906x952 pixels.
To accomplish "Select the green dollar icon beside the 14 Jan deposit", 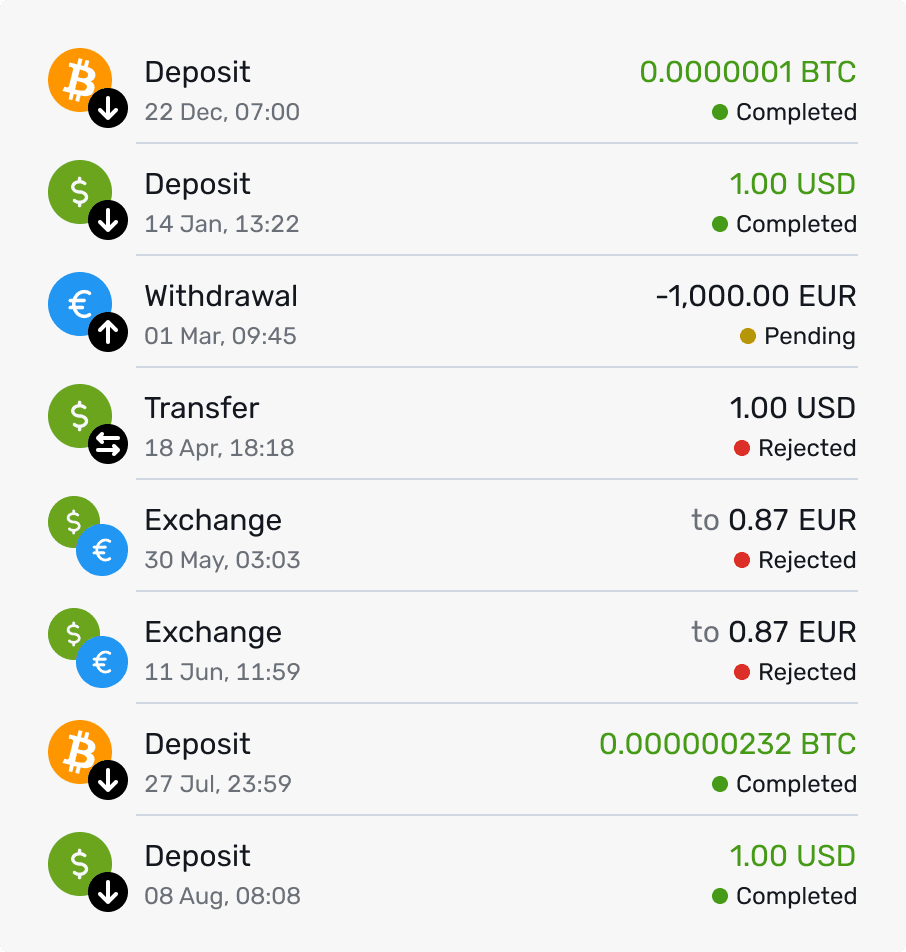I will (x=79, y=190).
